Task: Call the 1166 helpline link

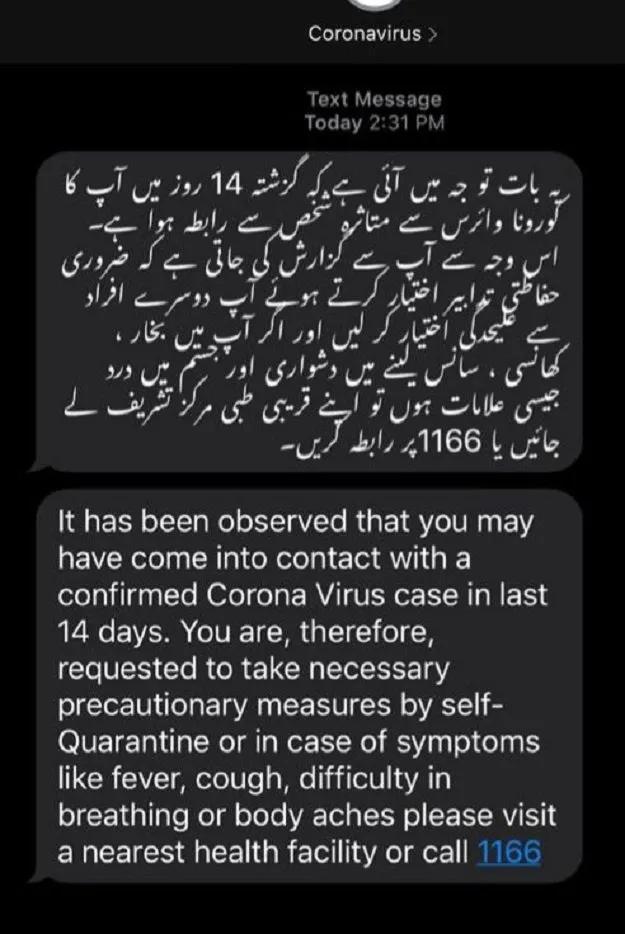Action: (x=509, y=851)
